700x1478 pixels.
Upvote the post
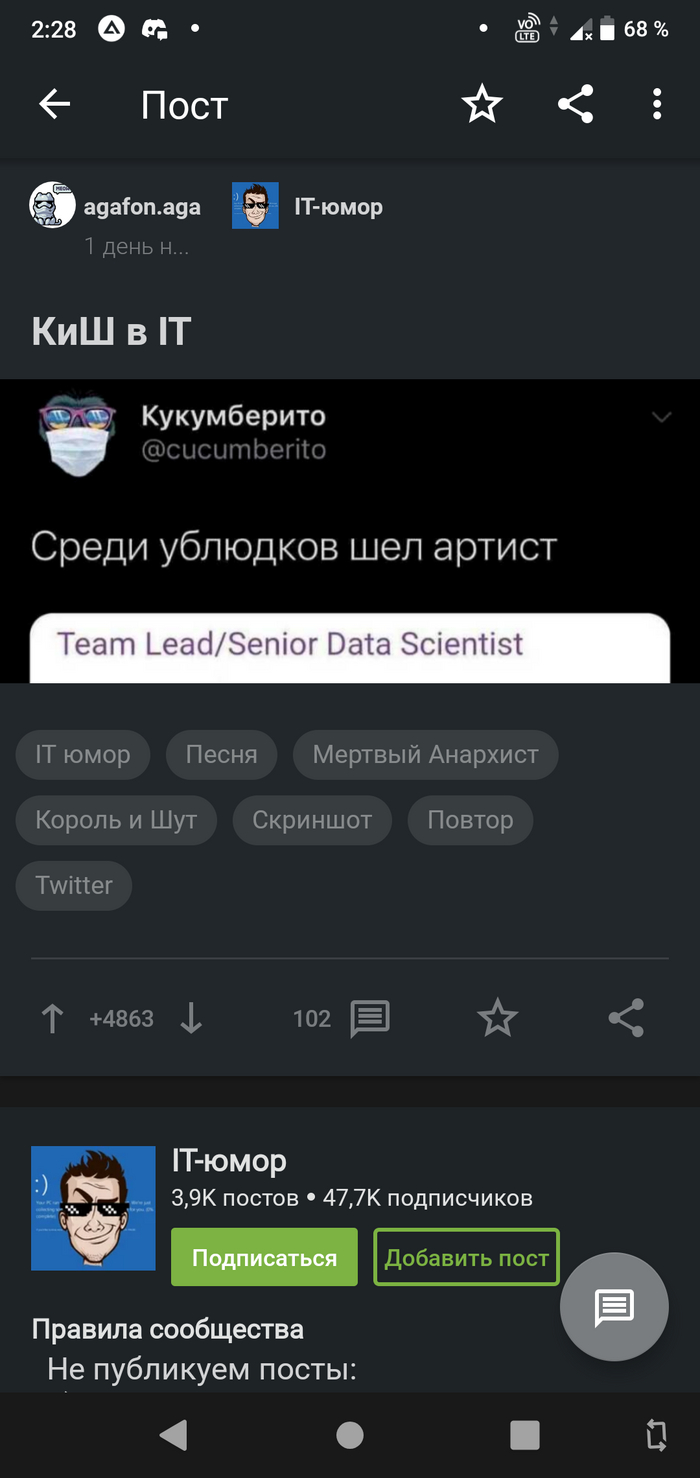[x=52, y=1019]
